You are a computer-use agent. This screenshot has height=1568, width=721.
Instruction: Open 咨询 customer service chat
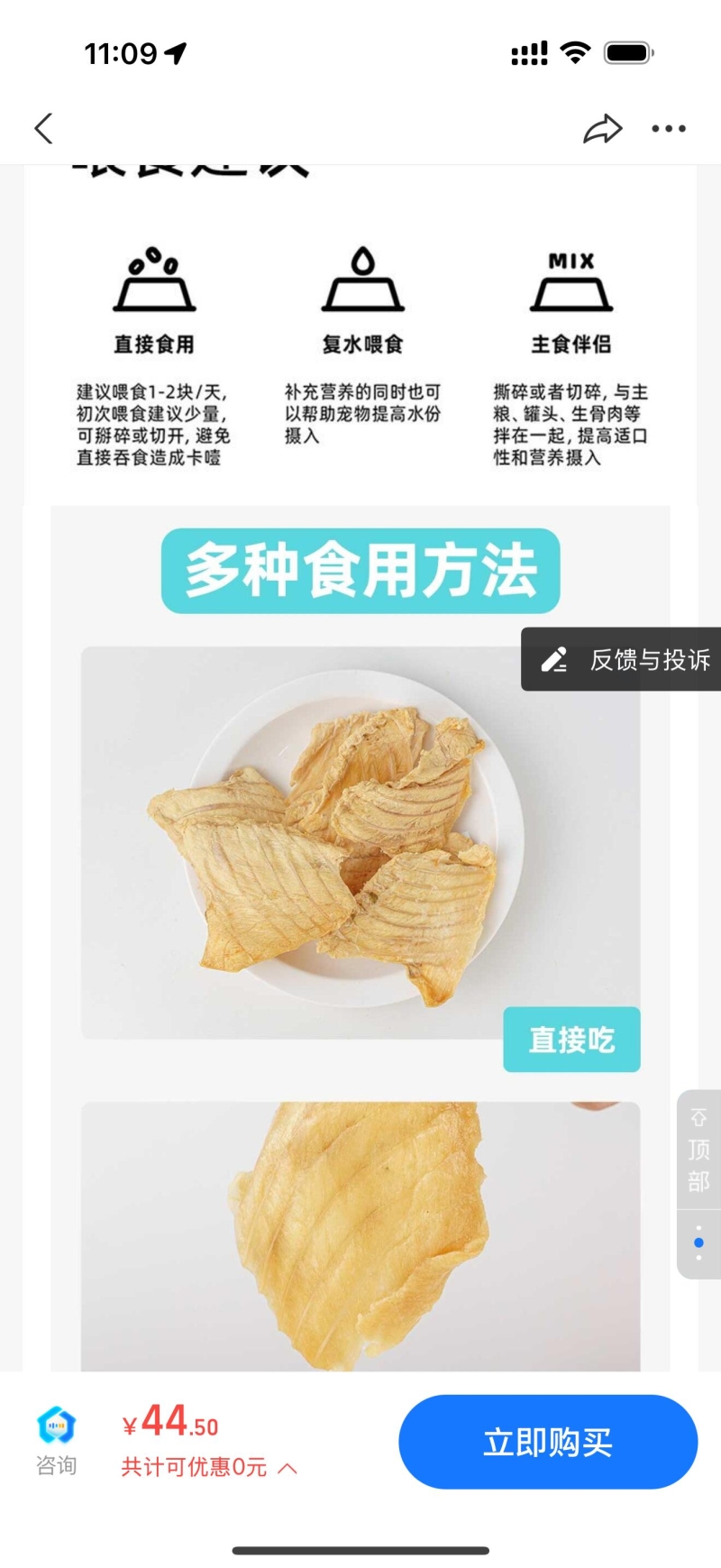(56, 1440)
